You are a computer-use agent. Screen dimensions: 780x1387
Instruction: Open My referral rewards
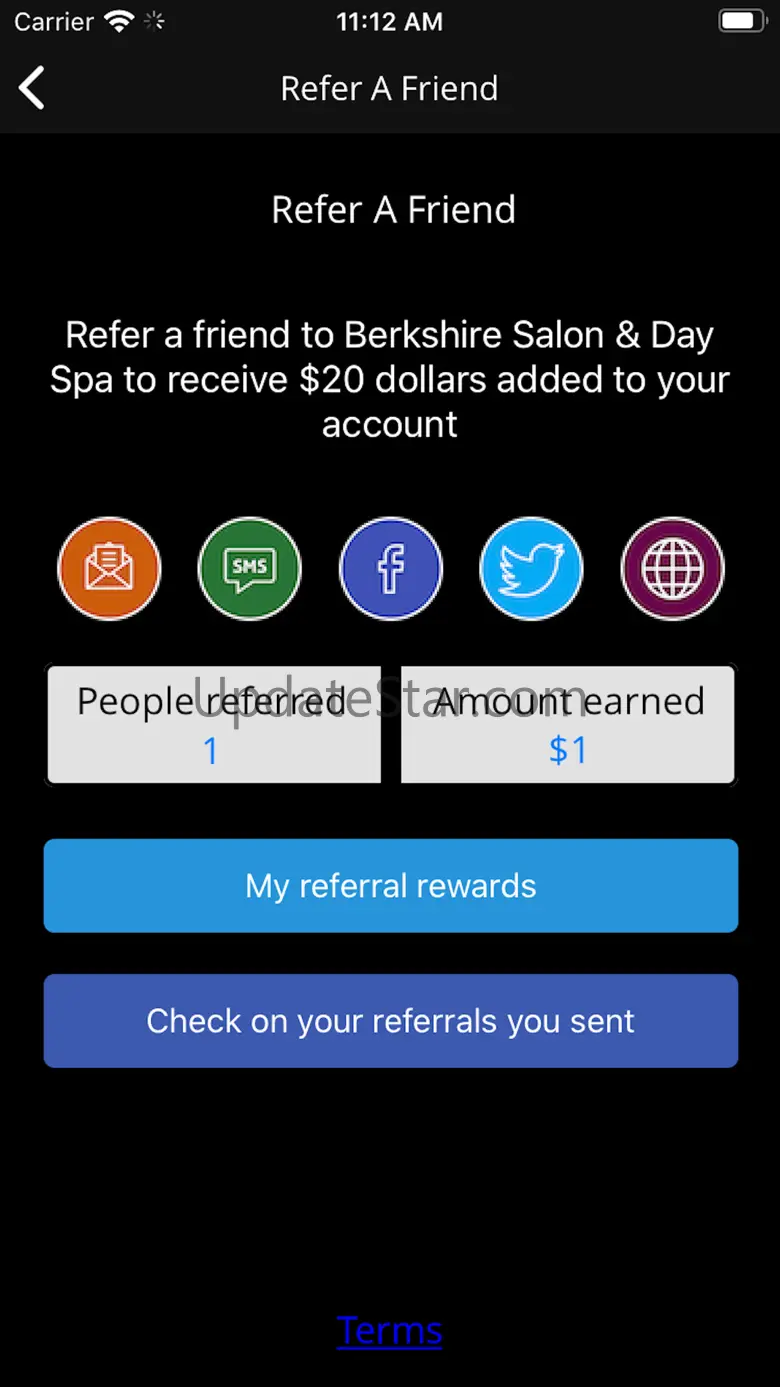(391, 886)
